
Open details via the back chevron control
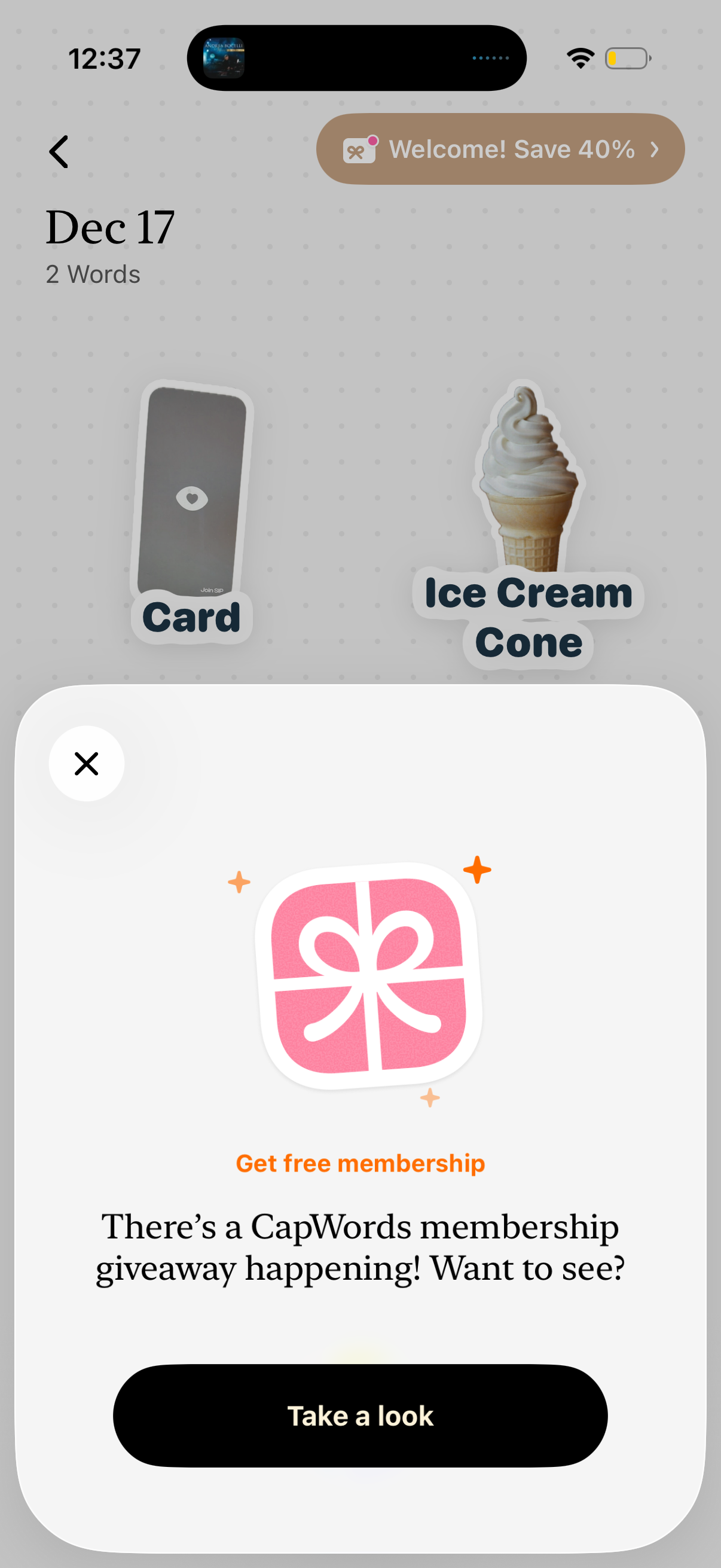59,150
